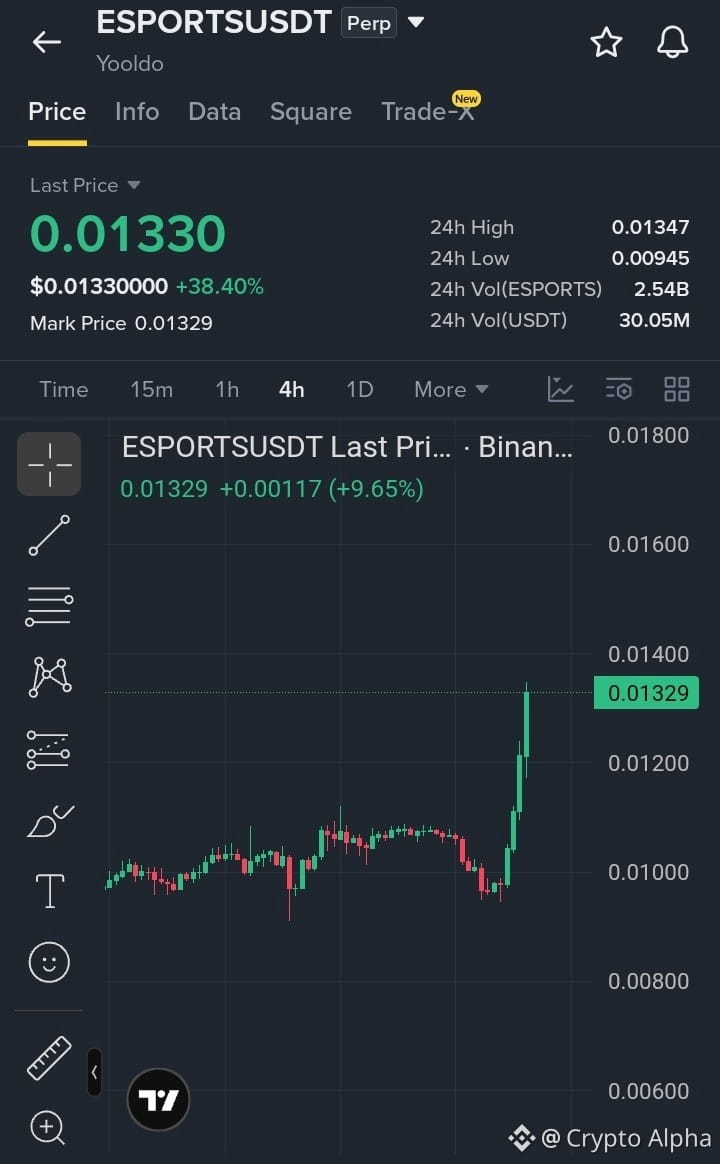Open the Square tab
This screenshot has height=1164, width=720.
[x=310, y=111]
